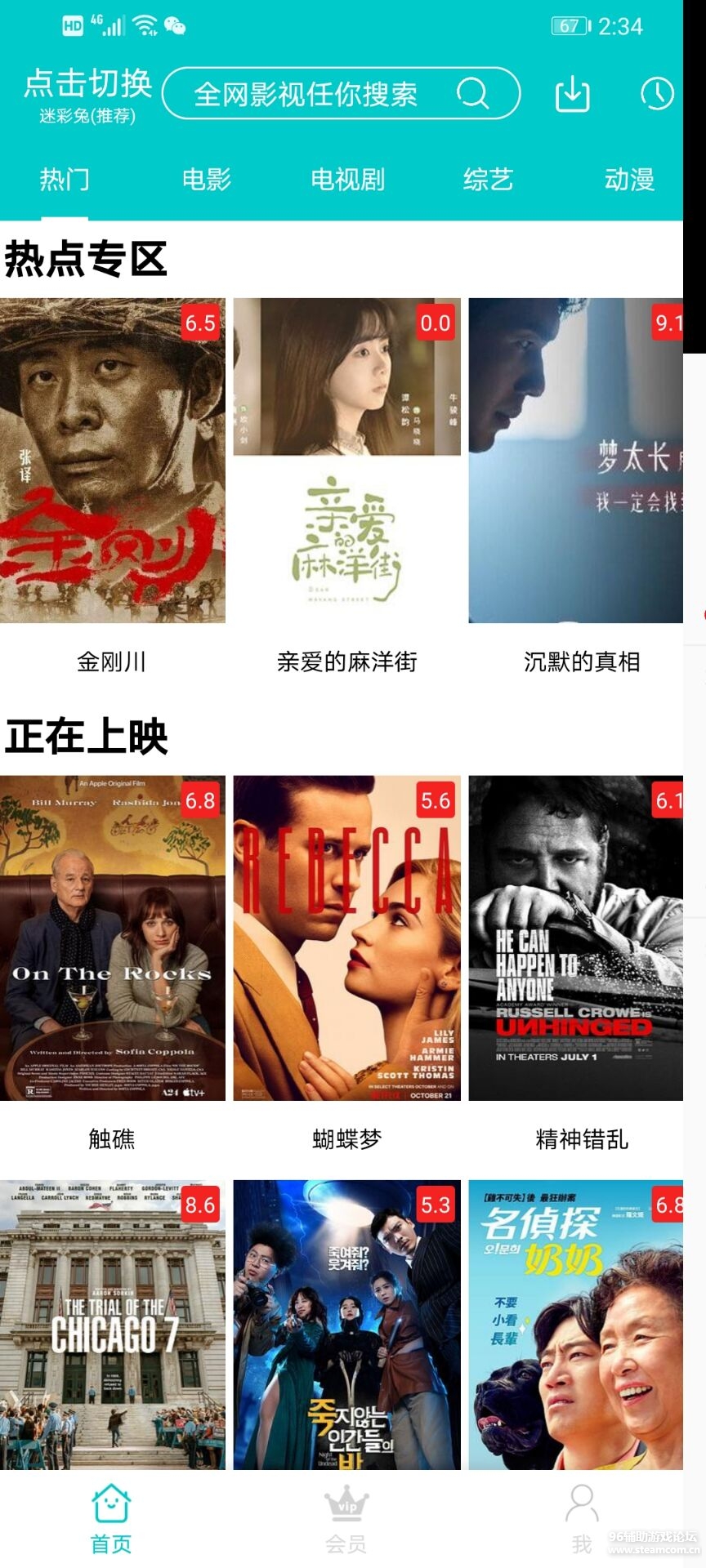Image resolution: width=706 pixels, height=1568 pixels.
Task: Switch to the 综艺 tab
Action: point(488,180)
